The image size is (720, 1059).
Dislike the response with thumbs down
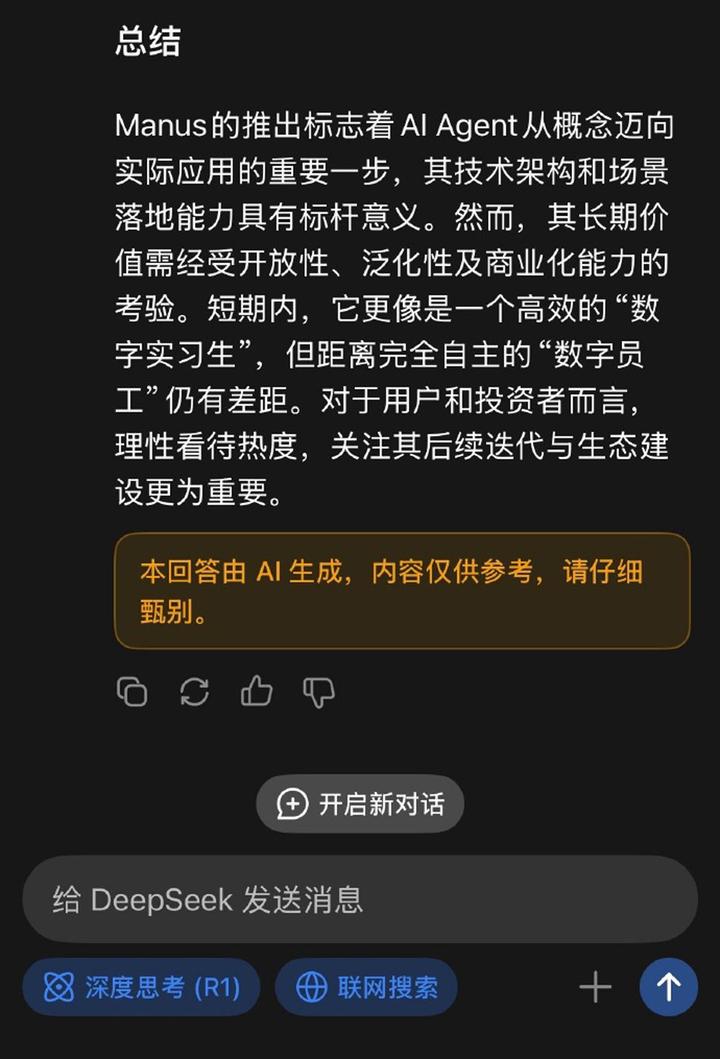(x=318, y=692)
